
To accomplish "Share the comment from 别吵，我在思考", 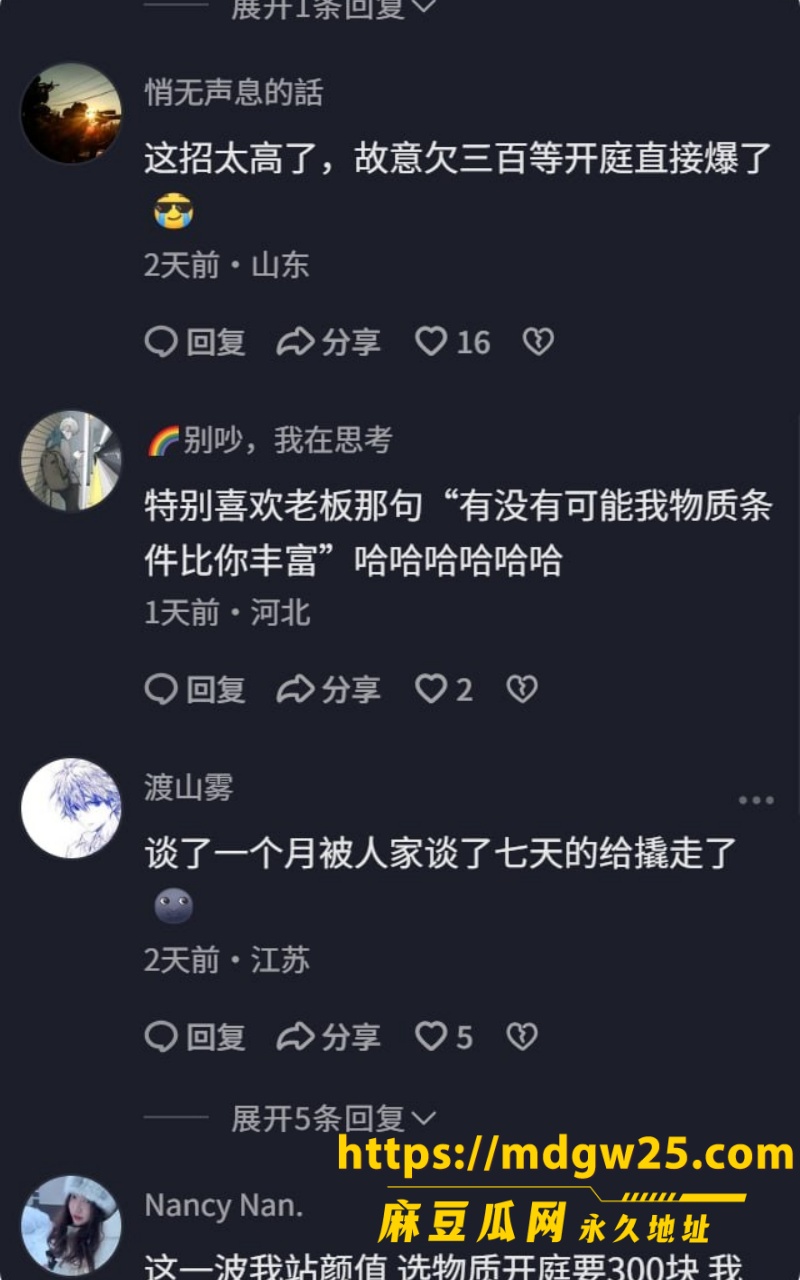I will (329, 689).
